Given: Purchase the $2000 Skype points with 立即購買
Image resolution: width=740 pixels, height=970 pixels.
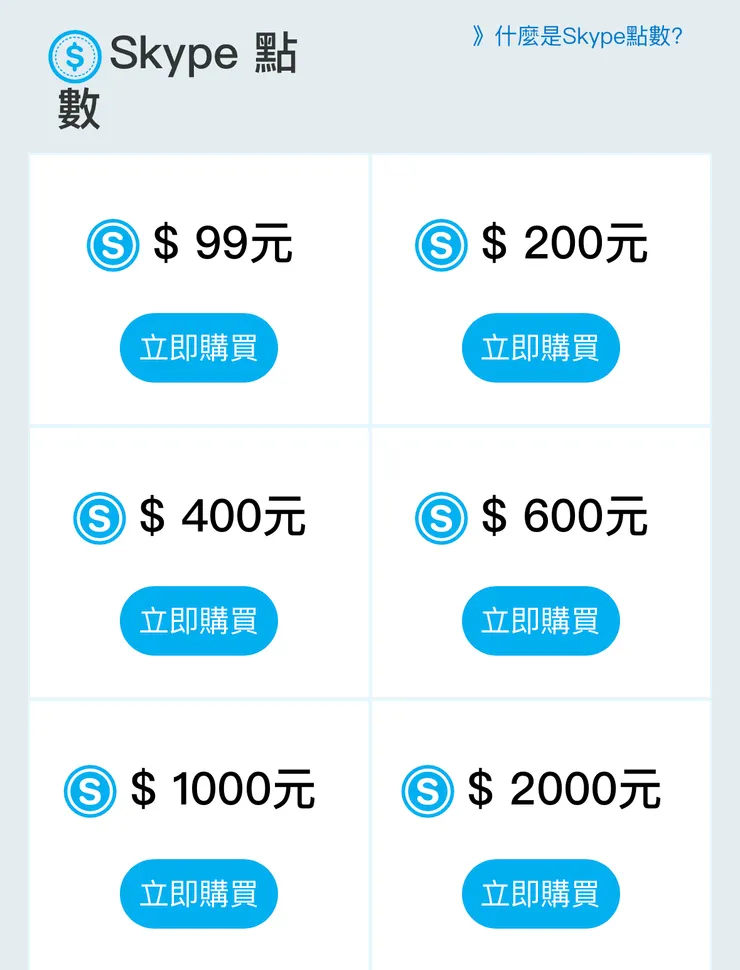Looking at the screenshot, I should tap(540, 894).
